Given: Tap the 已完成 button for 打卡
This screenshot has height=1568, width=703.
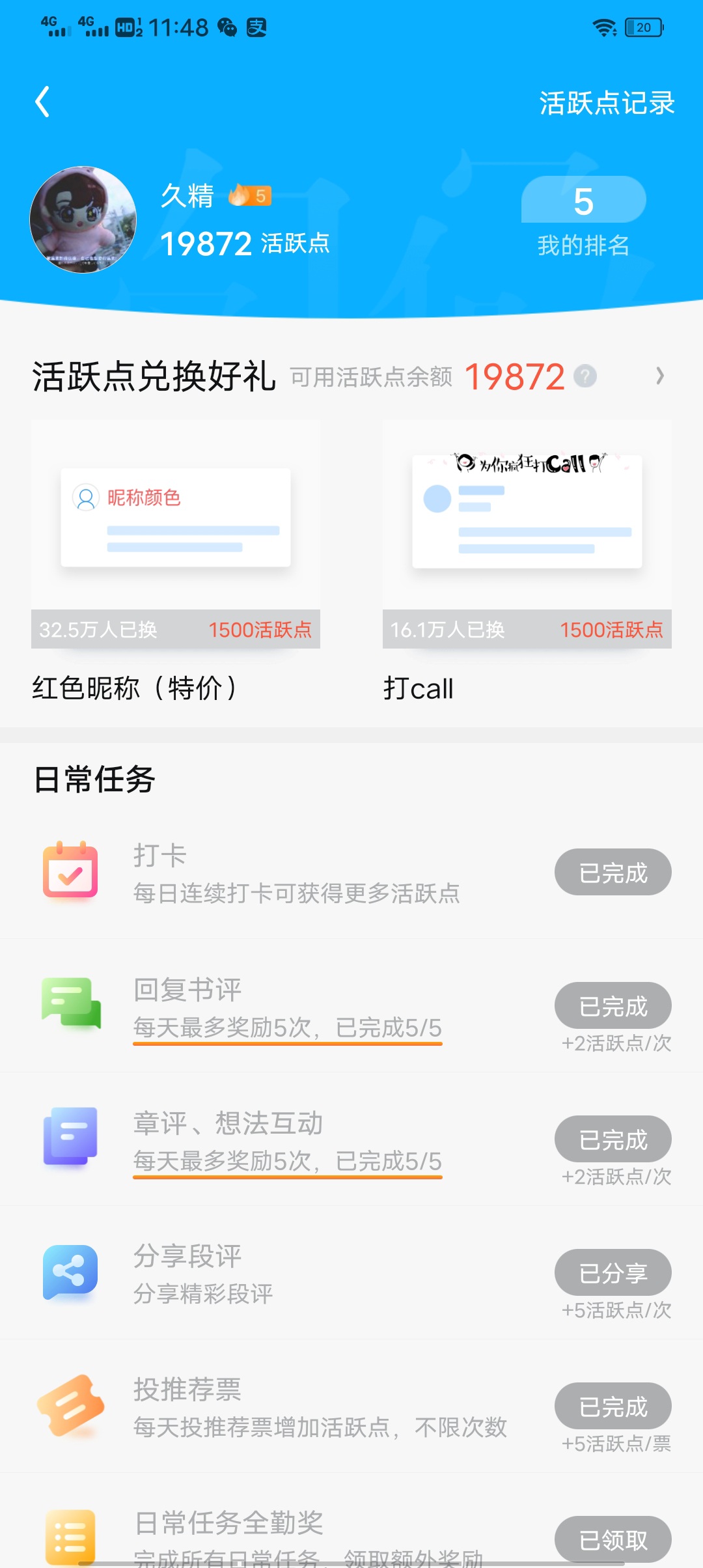Looking at the screenshot, I should click(x=613, y=872).
